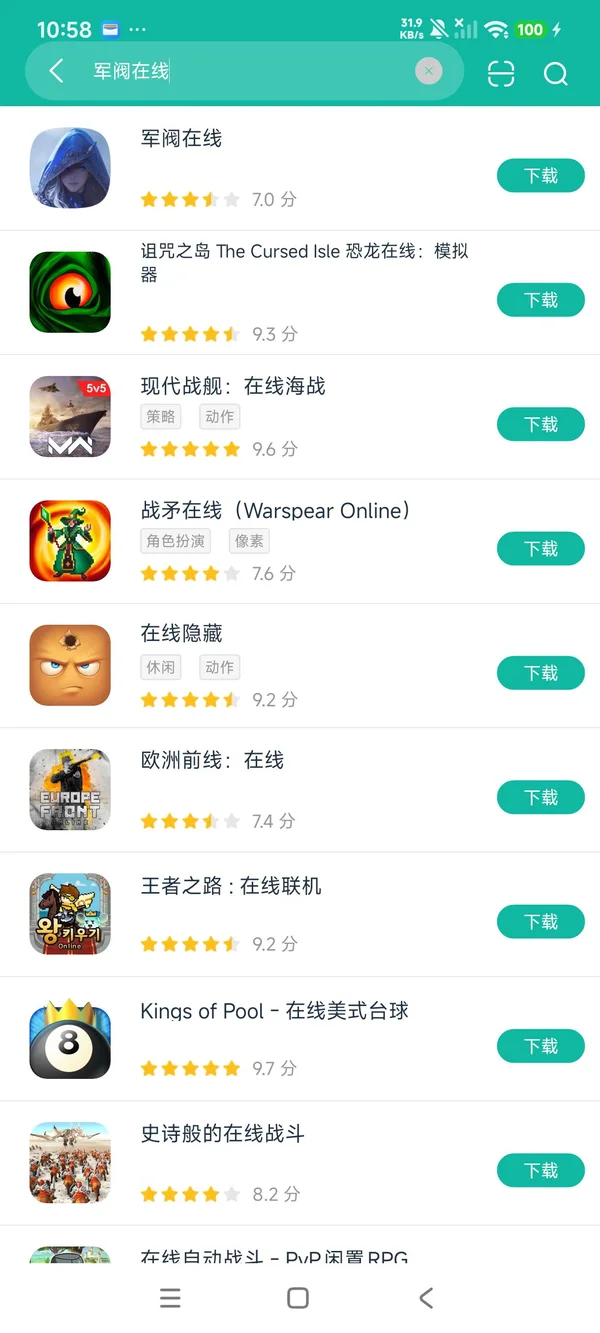Go to the system home screen
Viewport: 600px width, 1333px height.
coord(298,1298)
